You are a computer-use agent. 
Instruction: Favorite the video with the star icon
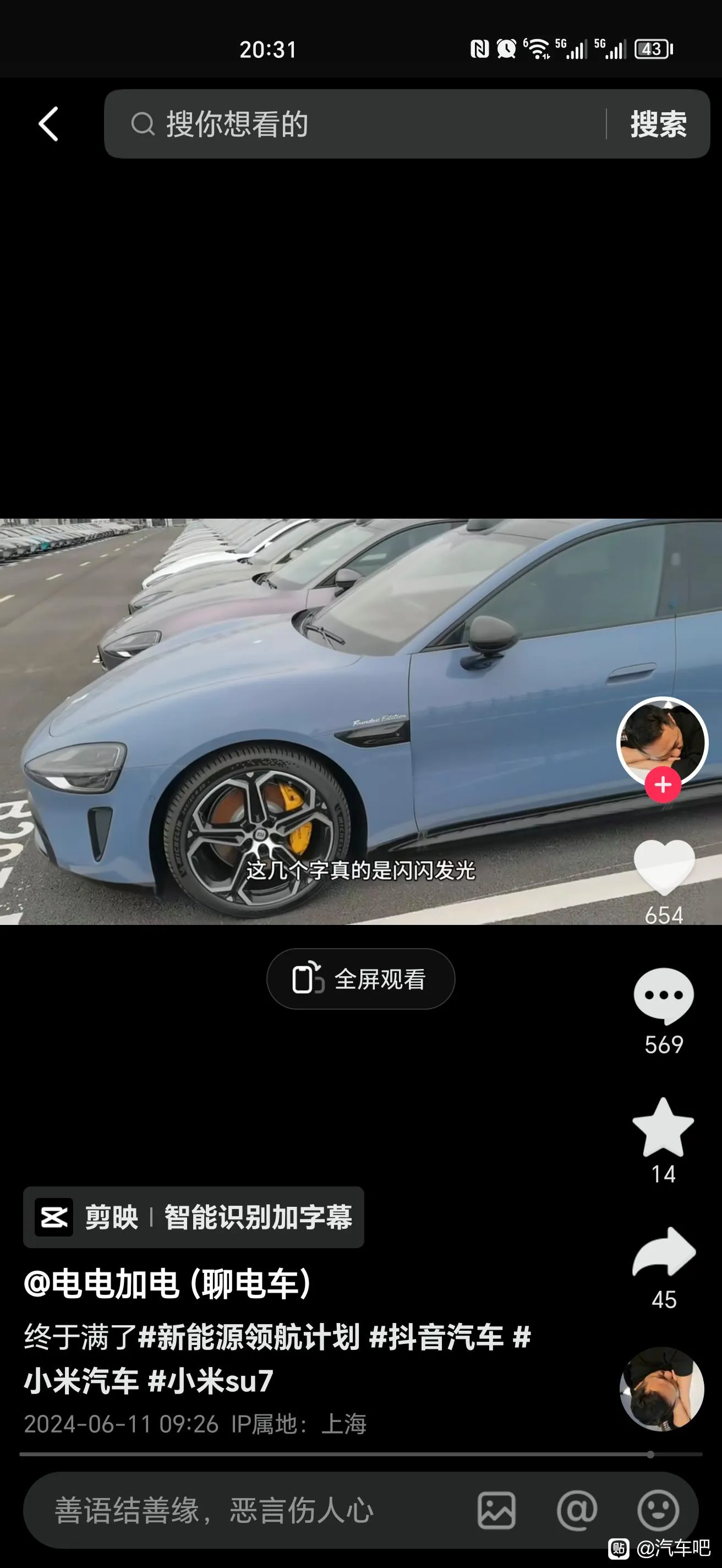pyautogui.click(x=663, y=1128)
